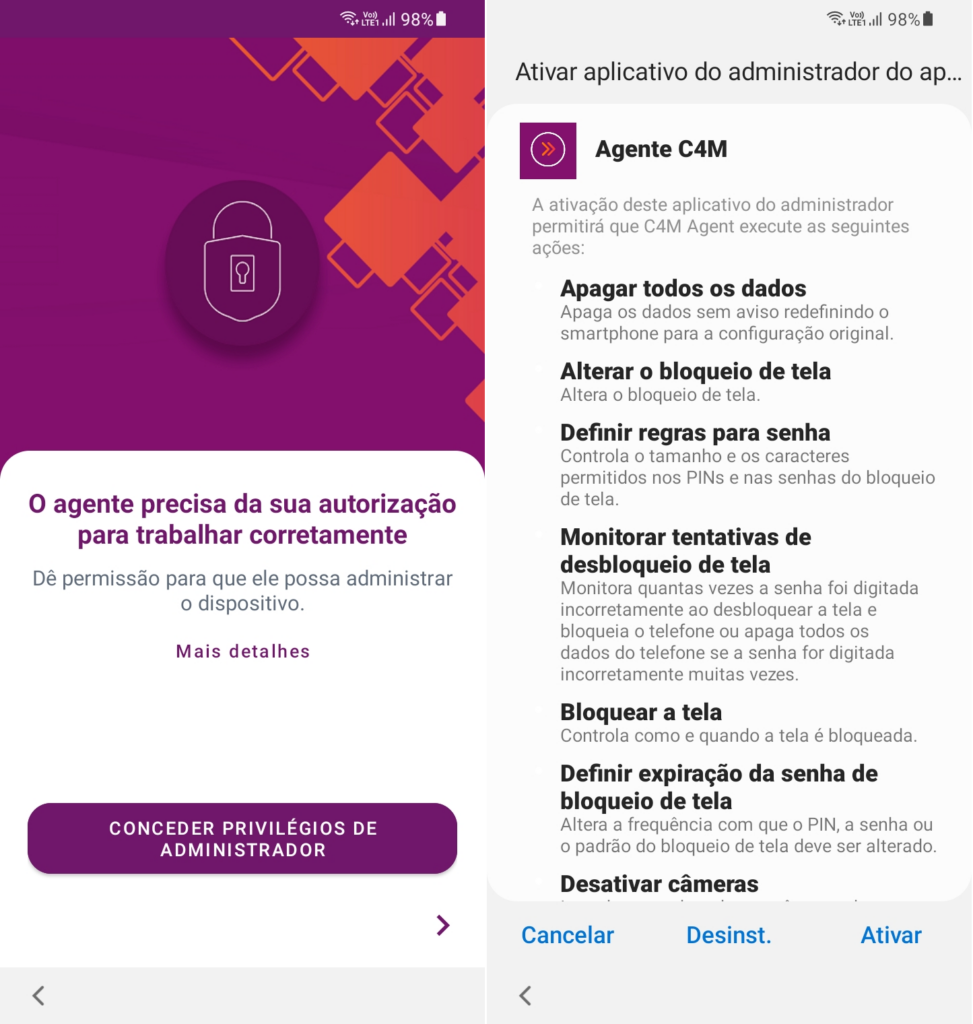Choose Desinst. to uninstall the agent
This screenshot has height=1024, width=973.
tap(728, 935)
